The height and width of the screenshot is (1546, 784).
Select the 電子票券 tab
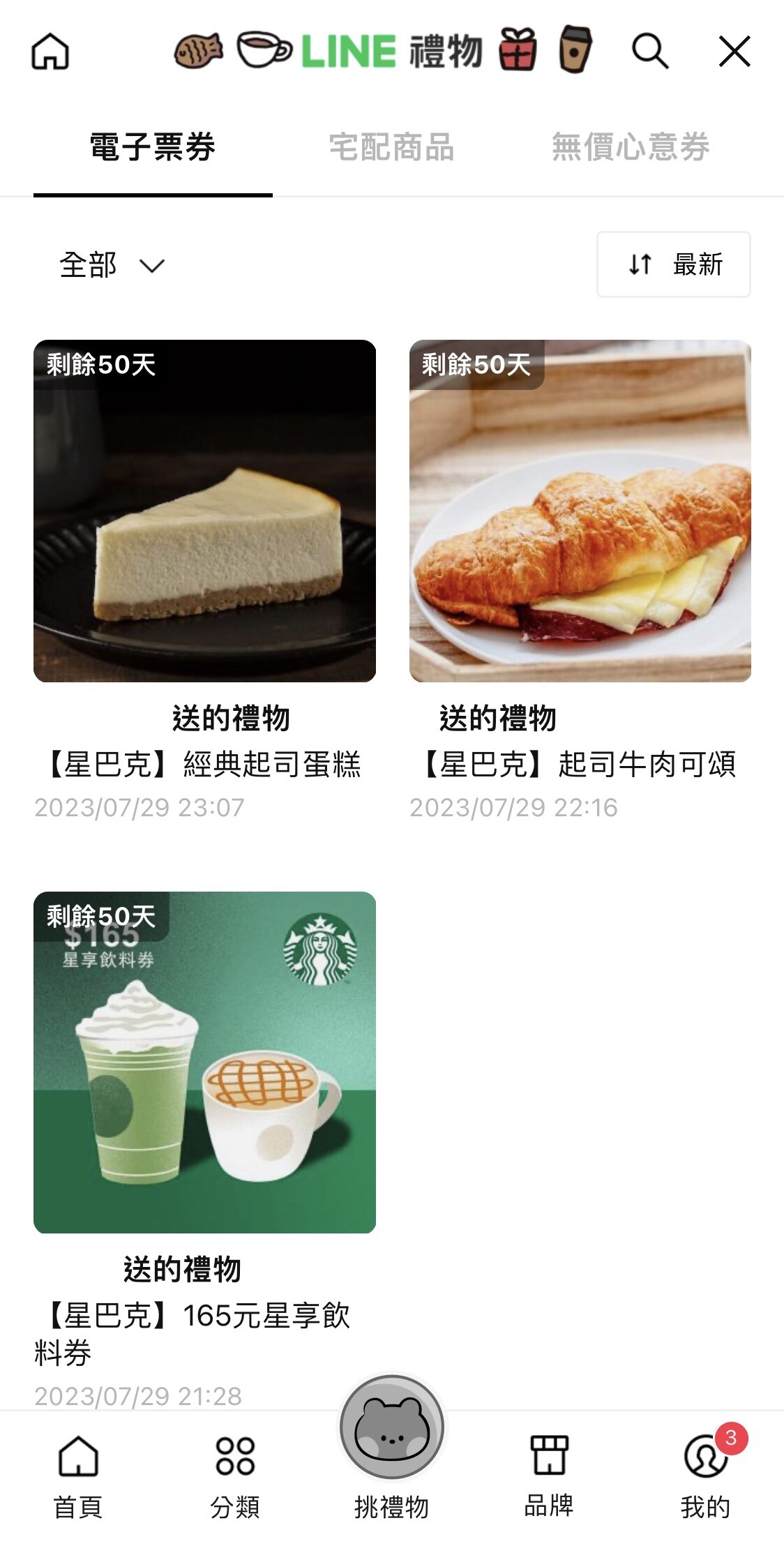pyautogui.click(x=153, y=147)
